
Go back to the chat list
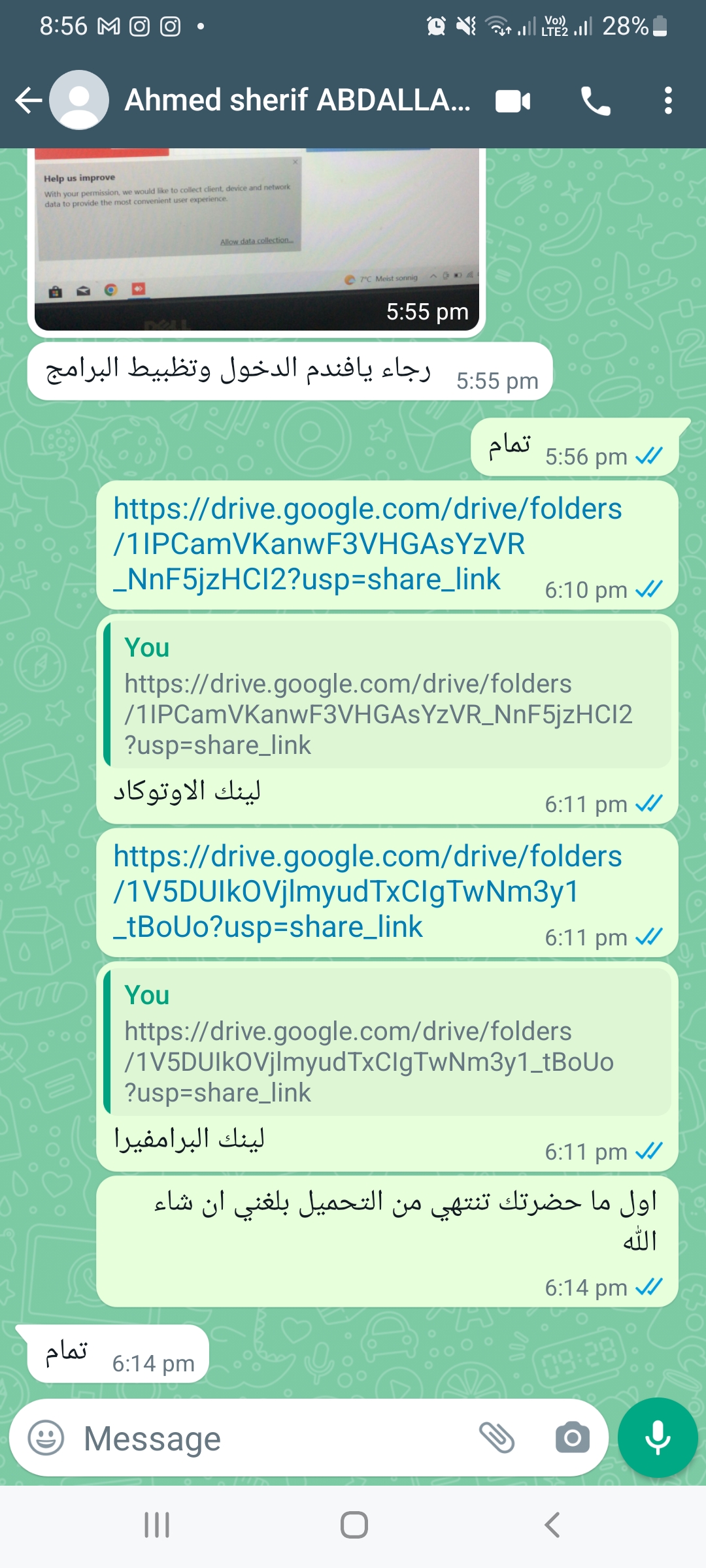(x=29, y=101)
